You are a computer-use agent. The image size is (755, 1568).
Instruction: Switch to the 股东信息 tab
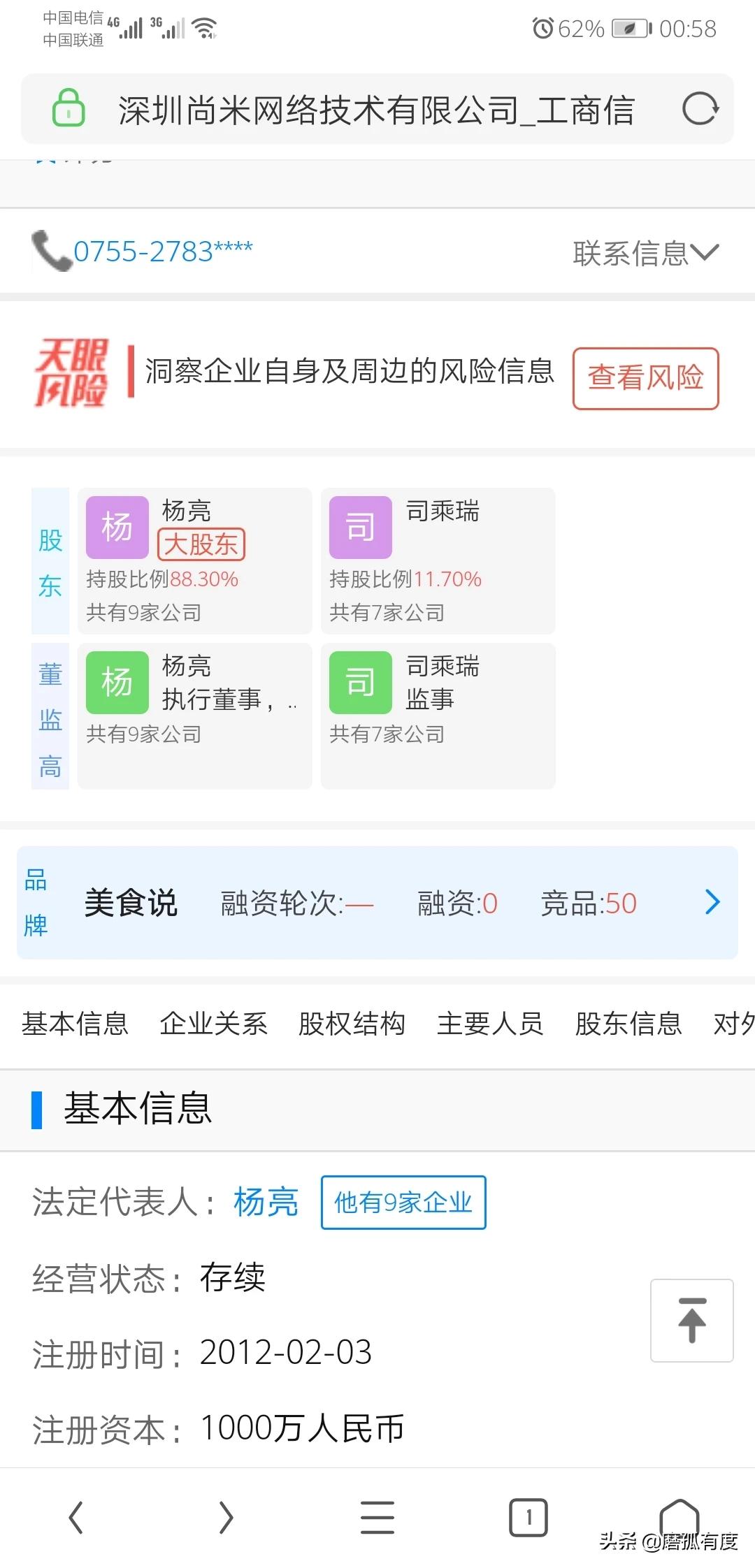coord(628,1023)
